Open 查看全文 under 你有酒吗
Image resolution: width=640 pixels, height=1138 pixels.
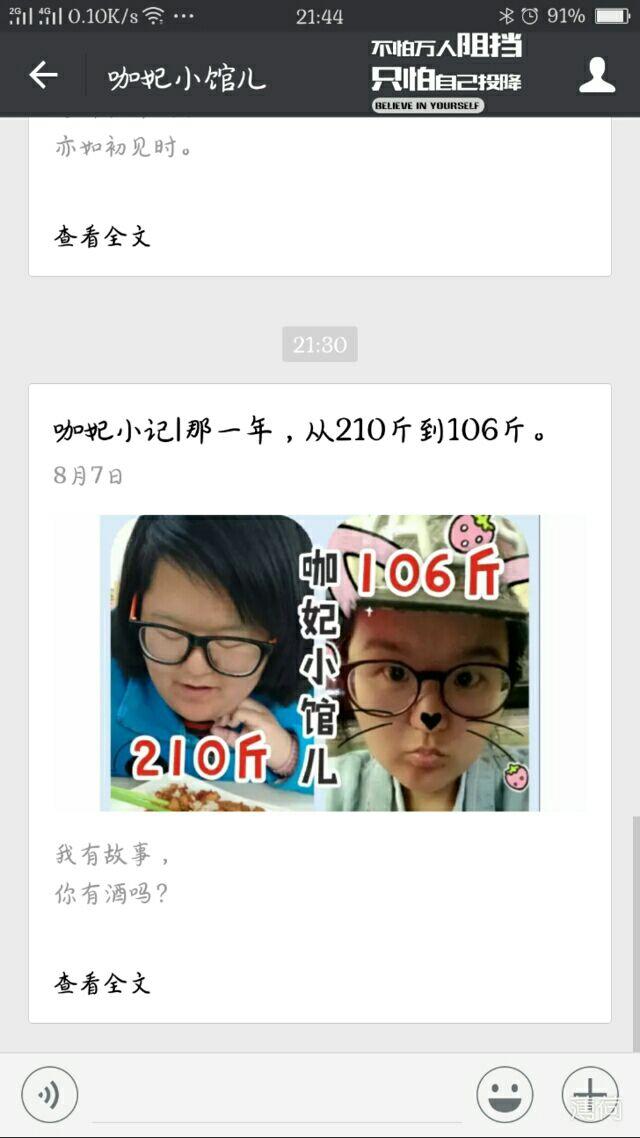[102, 983]
